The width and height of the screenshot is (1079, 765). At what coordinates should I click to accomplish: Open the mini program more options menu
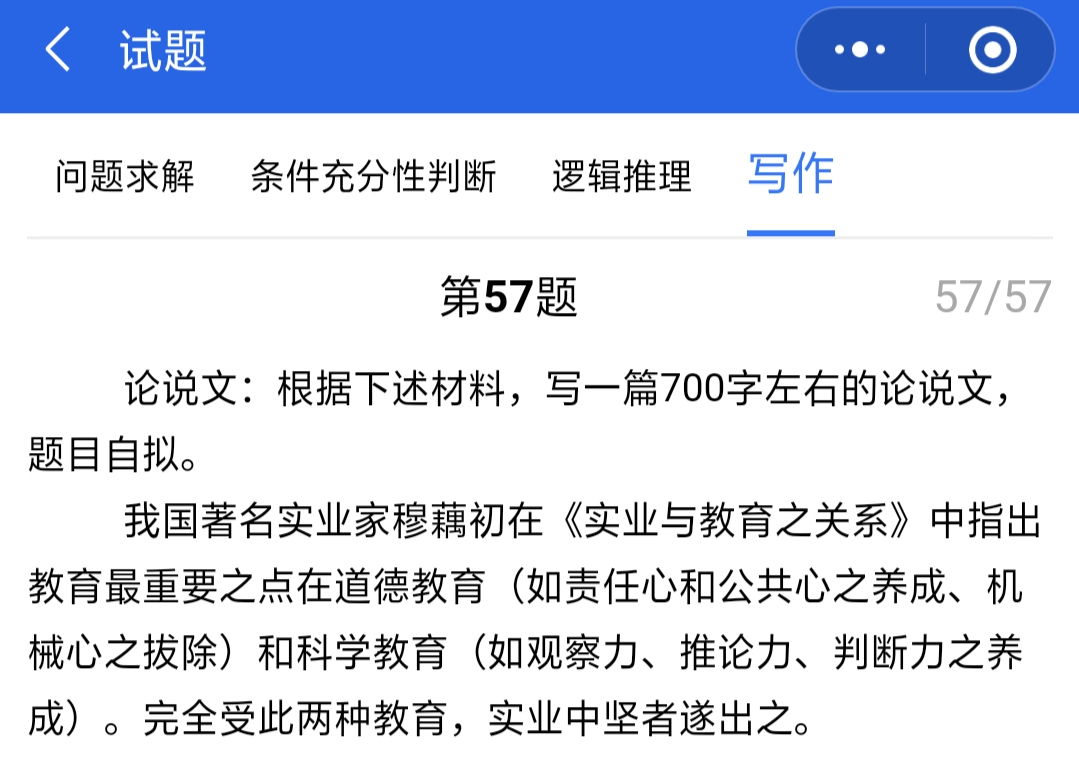pyautogui.click(x=860, y=50)
